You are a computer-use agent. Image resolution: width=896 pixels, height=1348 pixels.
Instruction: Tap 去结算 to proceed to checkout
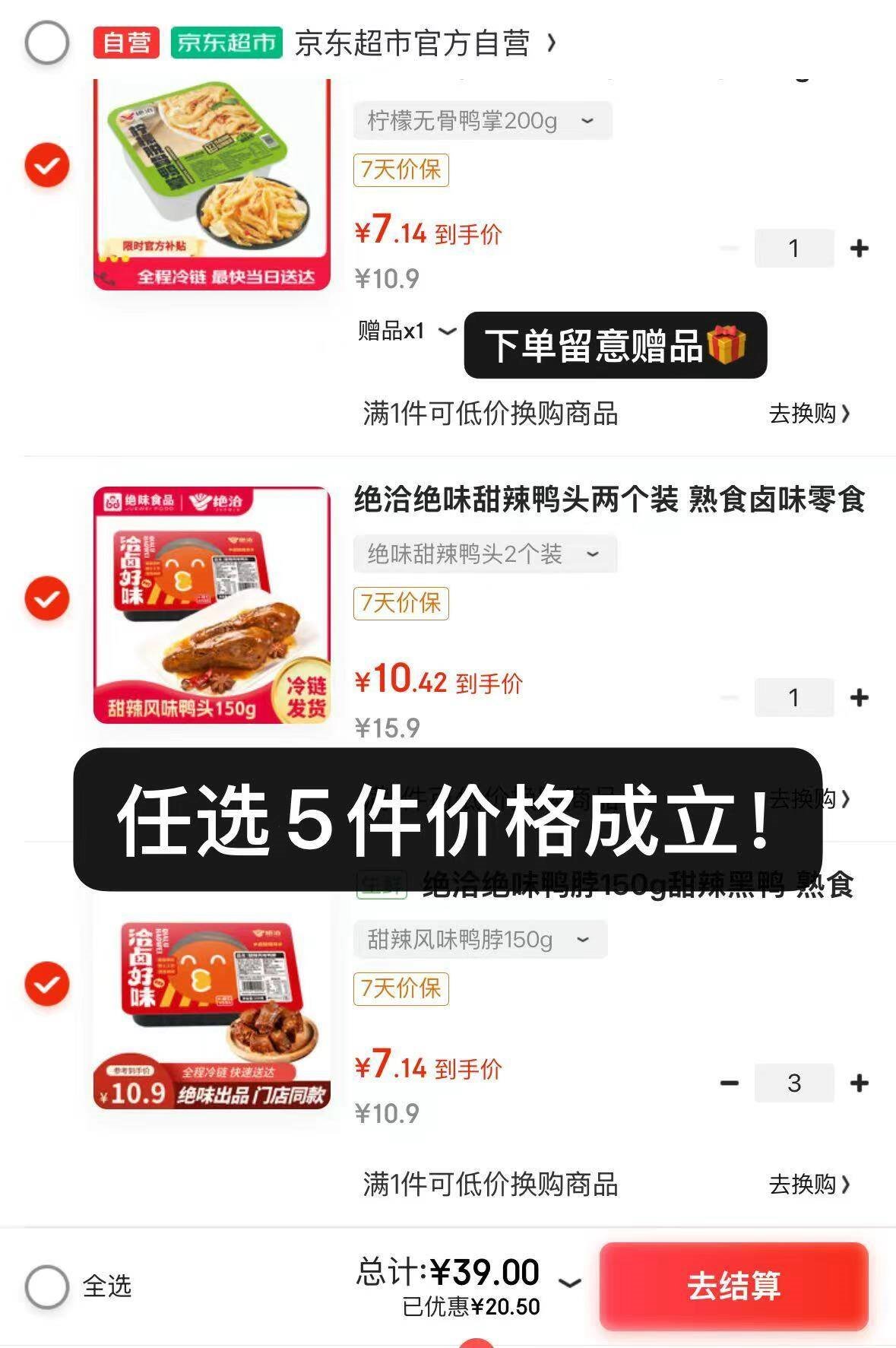coord(733,1284)
